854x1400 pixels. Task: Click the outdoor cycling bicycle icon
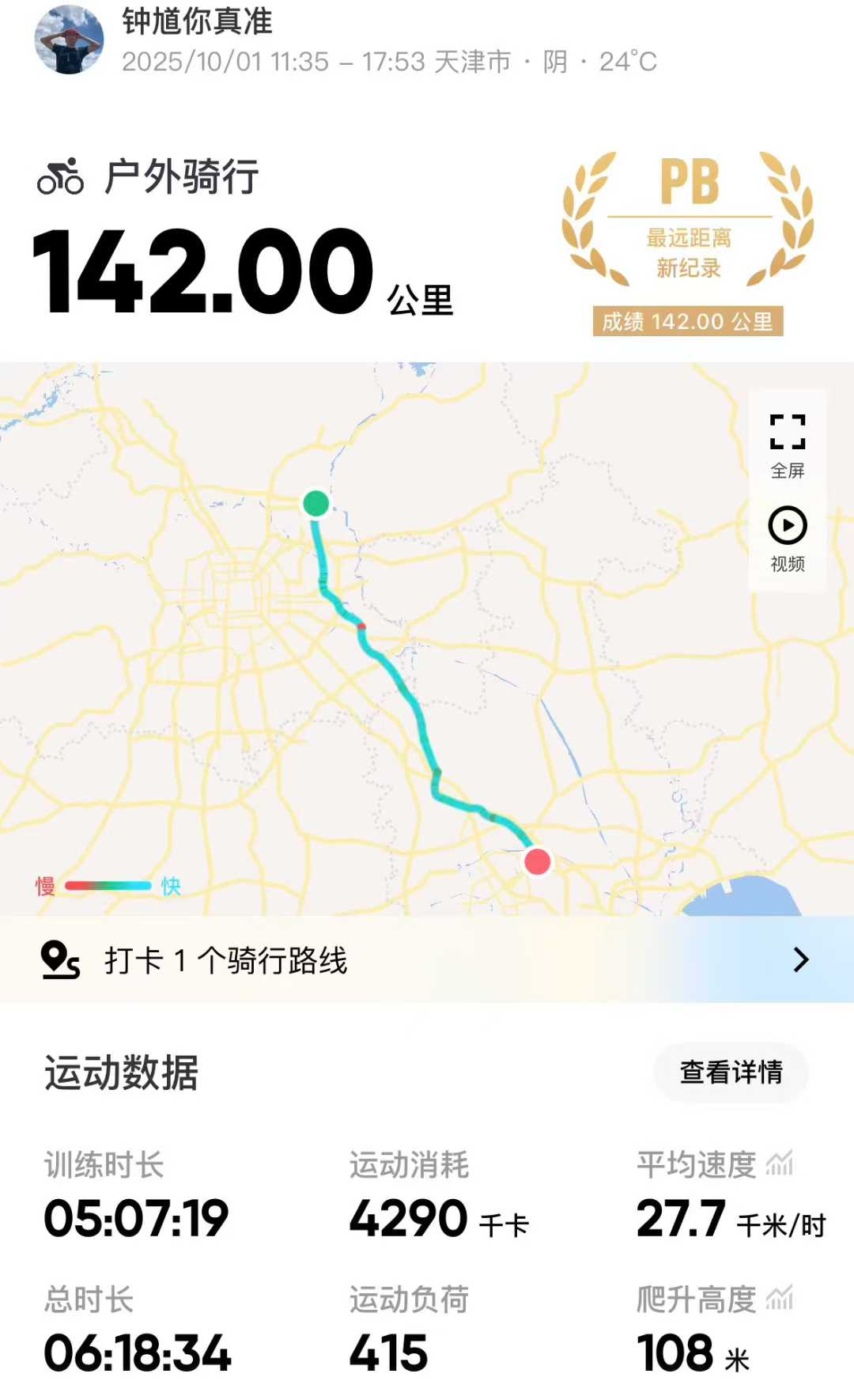pos(62,176)
